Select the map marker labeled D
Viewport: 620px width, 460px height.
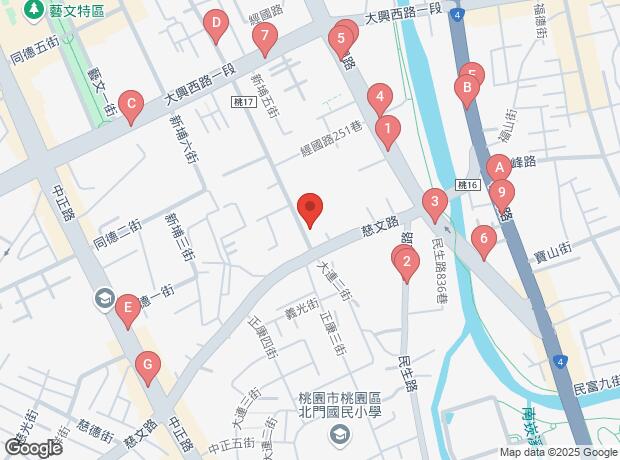tap(215, 23)
